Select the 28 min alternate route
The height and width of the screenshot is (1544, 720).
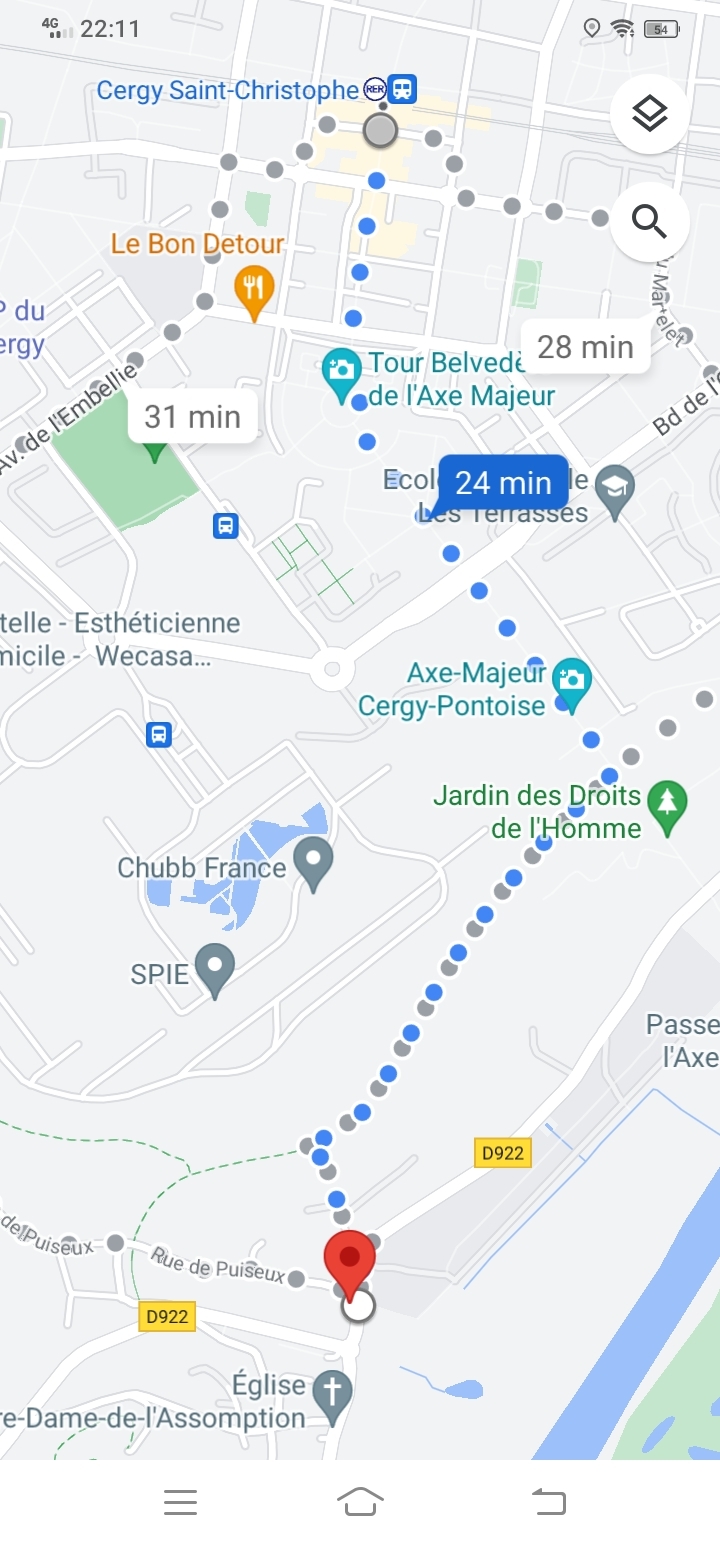click(585, 347)
